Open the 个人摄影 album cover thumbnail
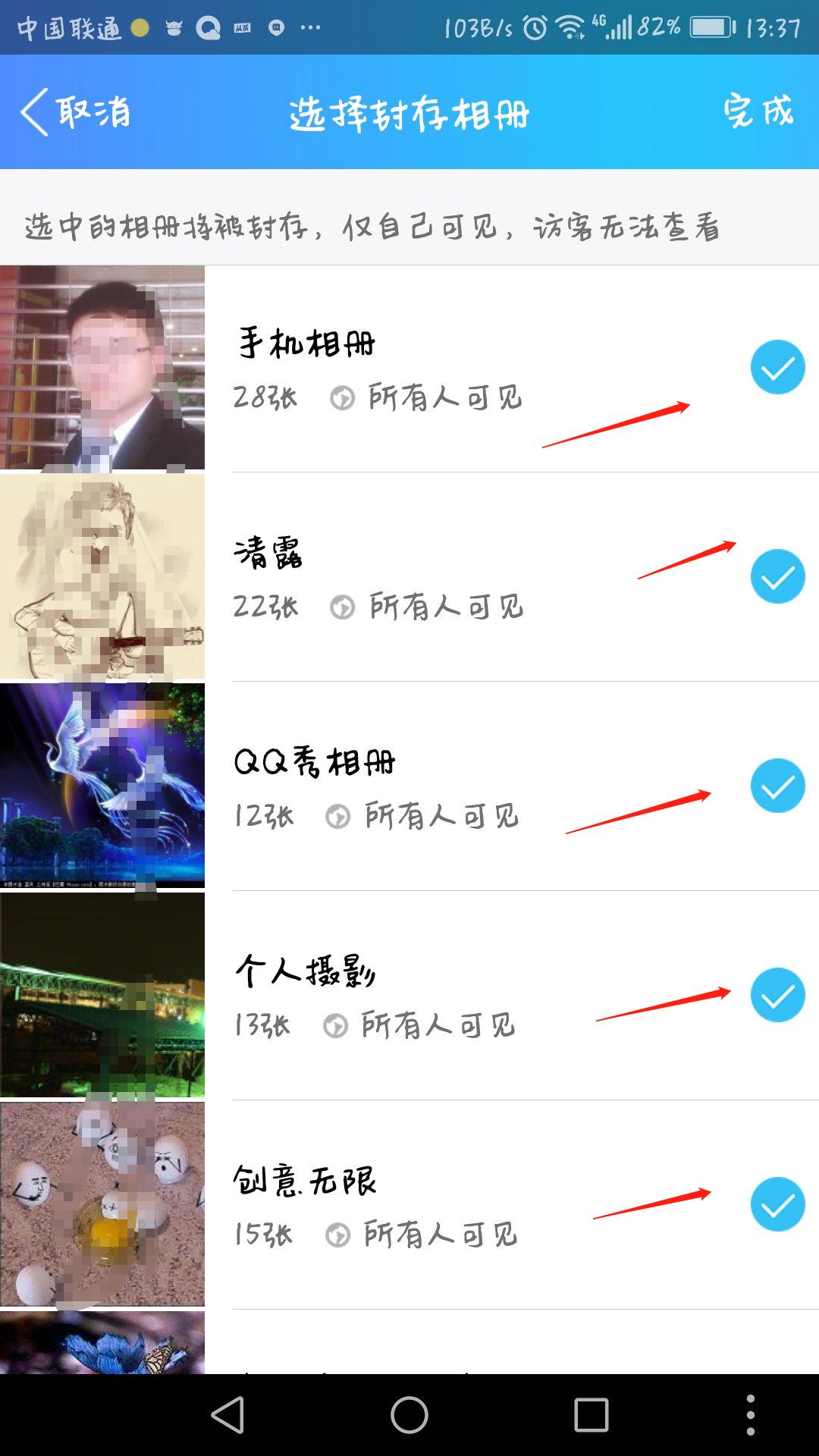The image size is (819, 1456). (102, 996)
